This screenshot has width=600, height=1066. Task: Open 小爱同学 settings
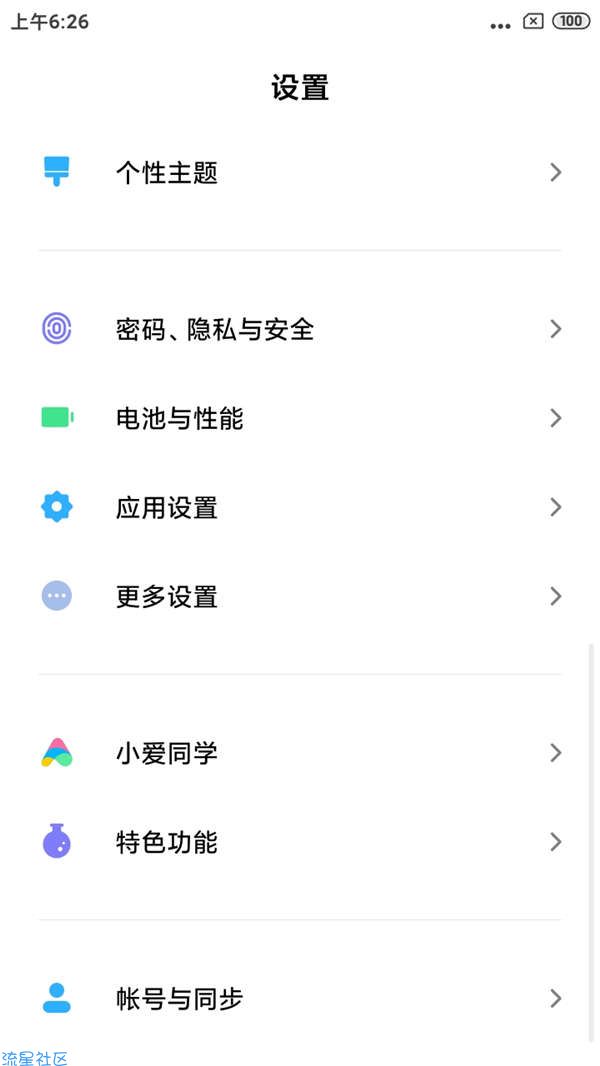pos(300,753)
